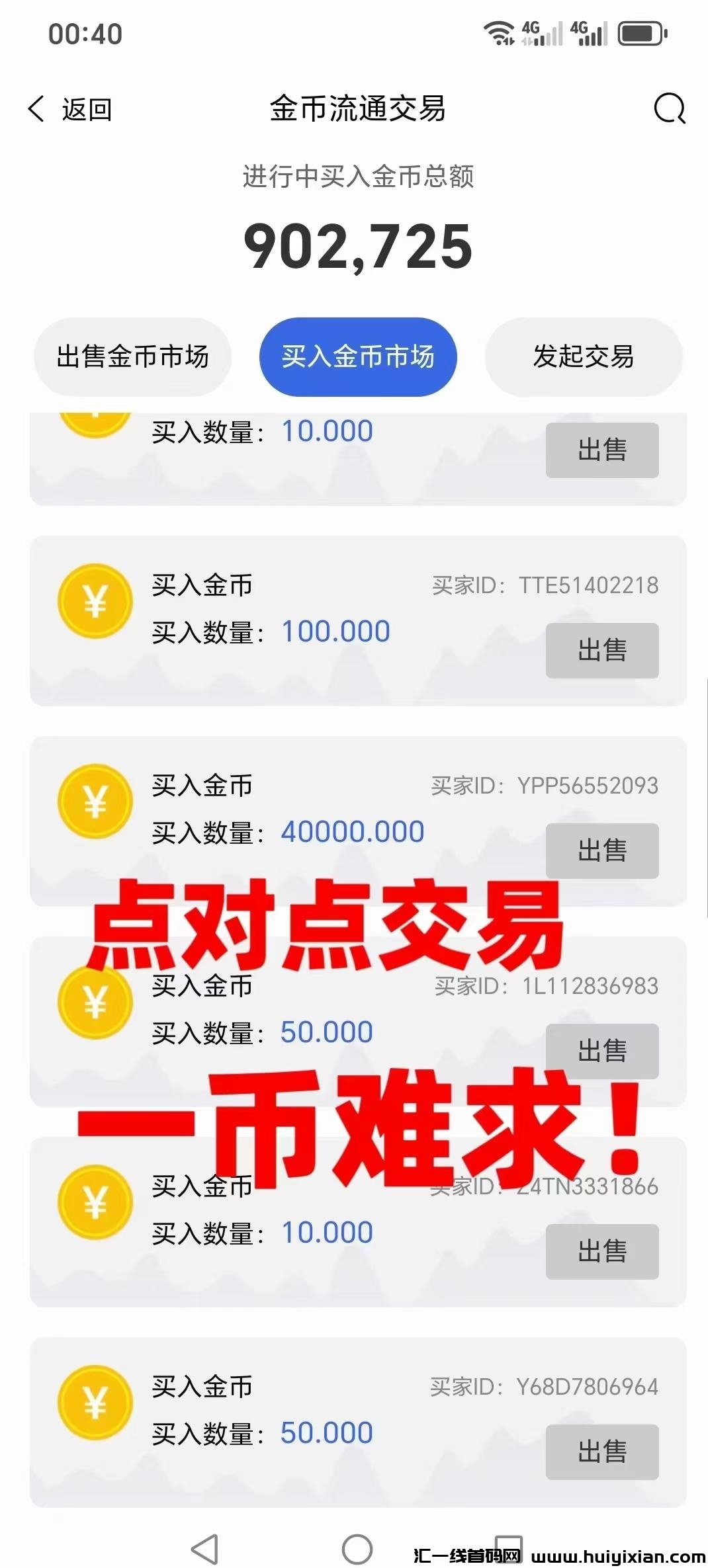The image size is (708, 1568).
Task: Switch to the 出售金币市场 tab
Action: (x=132, y=356)
